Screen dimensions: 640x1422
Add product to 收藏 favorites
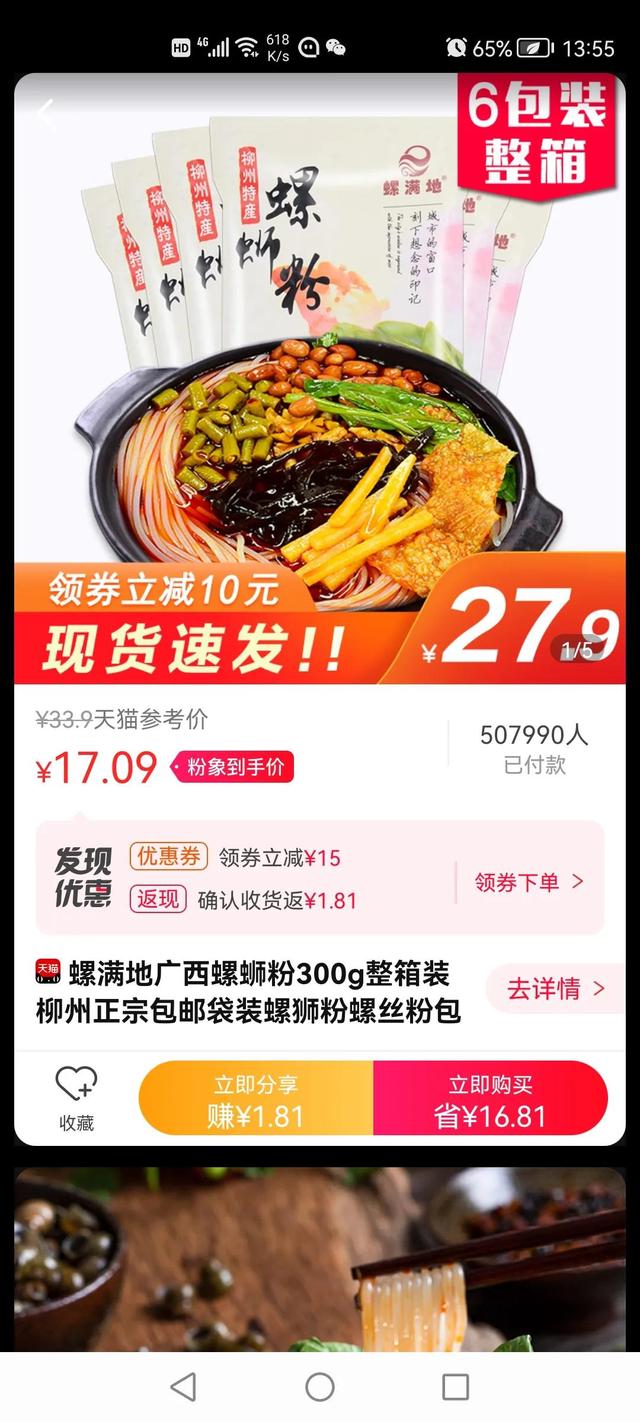[75, 1097]
